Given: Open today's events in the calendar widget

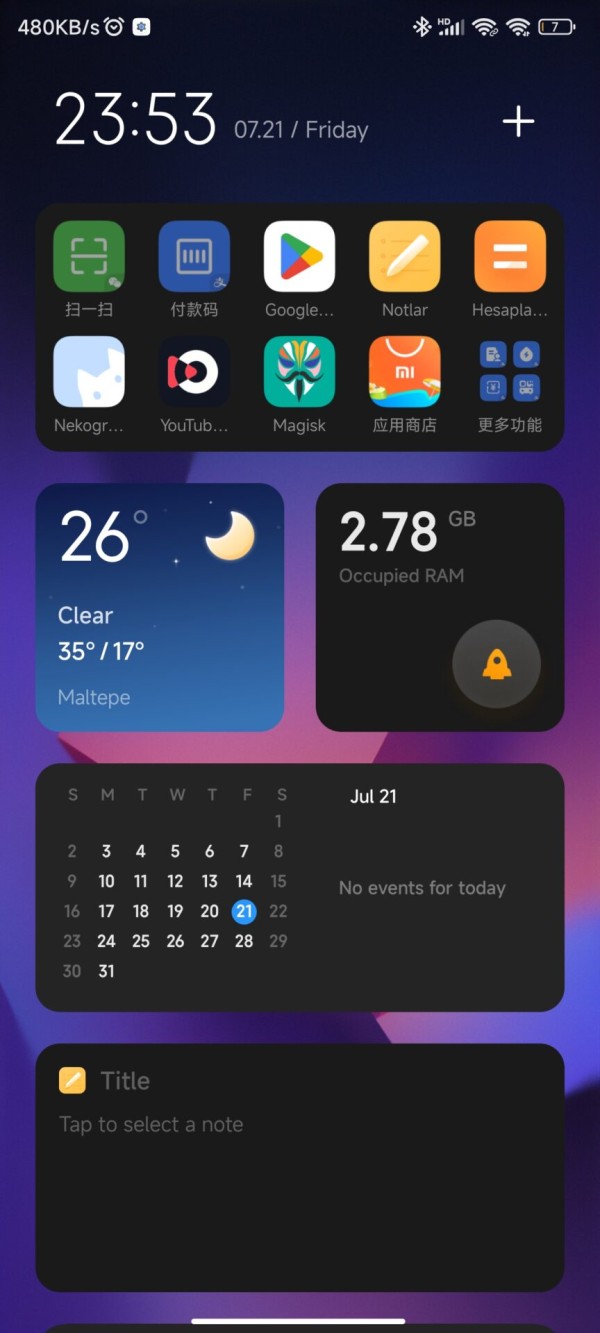Looking at the screenshot, I should pos(422,888).
